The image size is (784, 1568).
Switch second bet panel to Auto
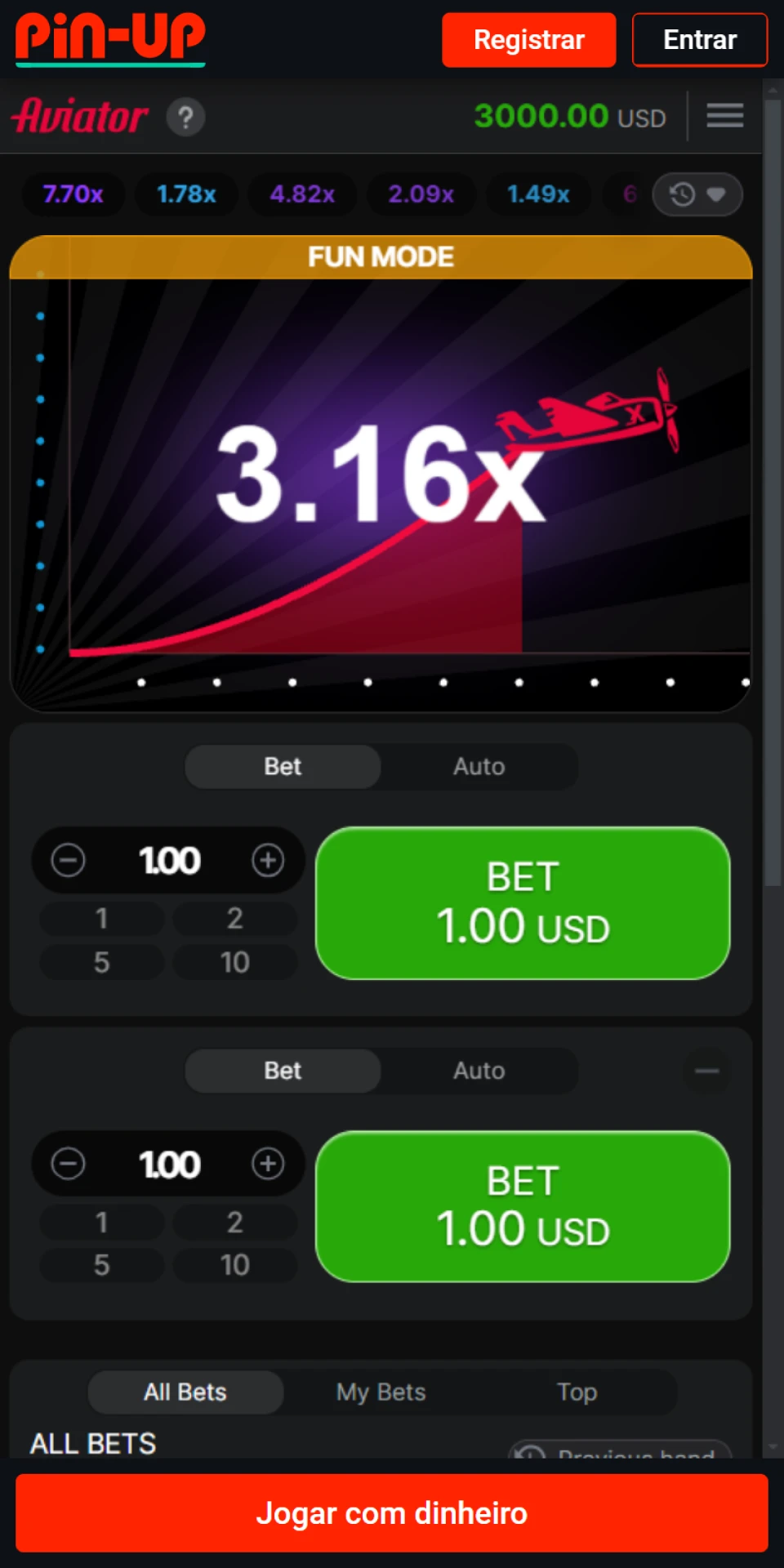click(x=479, y=1070)
